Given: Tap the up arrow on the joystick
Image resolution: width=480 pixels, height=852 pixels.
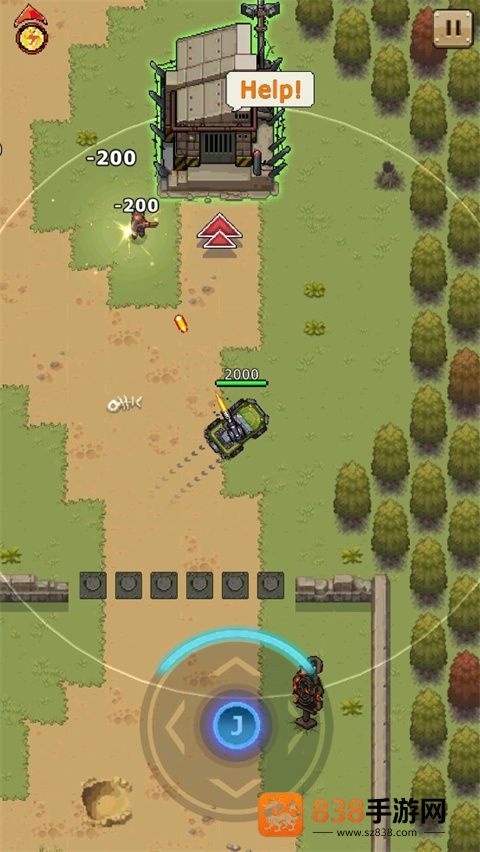Looking at the screenshot, I should click(235, 667).
